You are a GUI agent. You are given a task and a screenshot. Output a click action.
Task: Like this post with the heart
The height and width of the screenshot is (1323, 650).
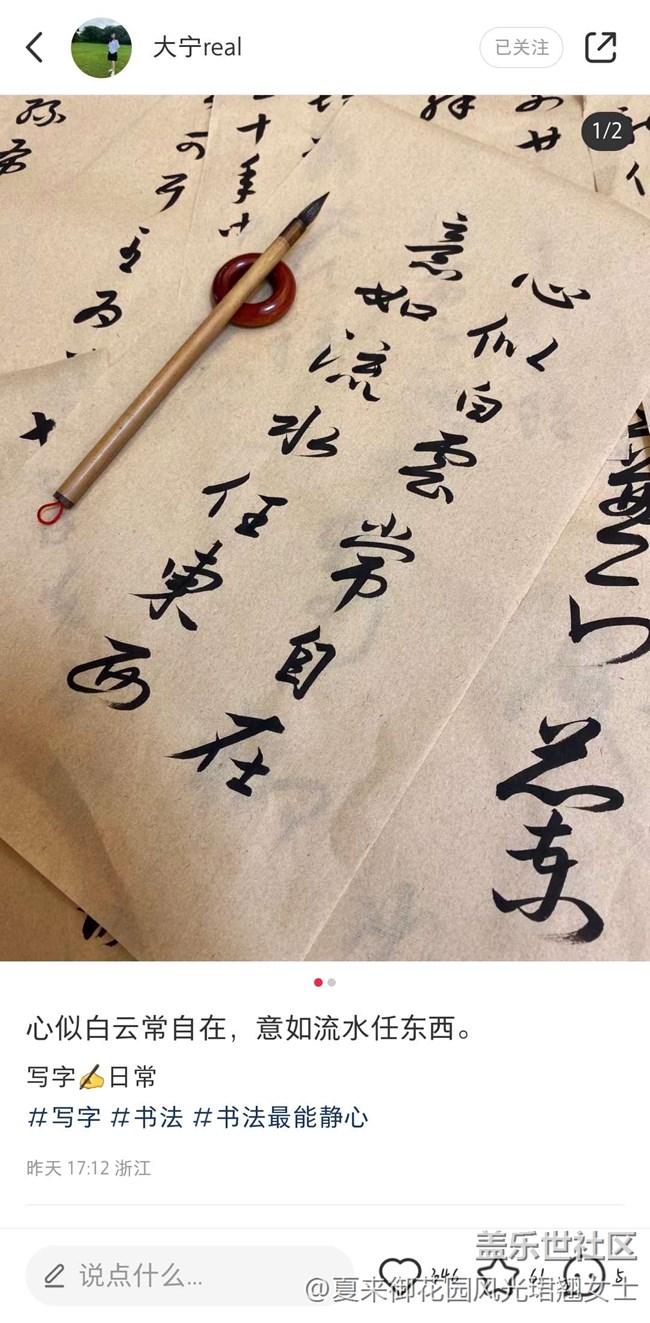point(400,1275)
